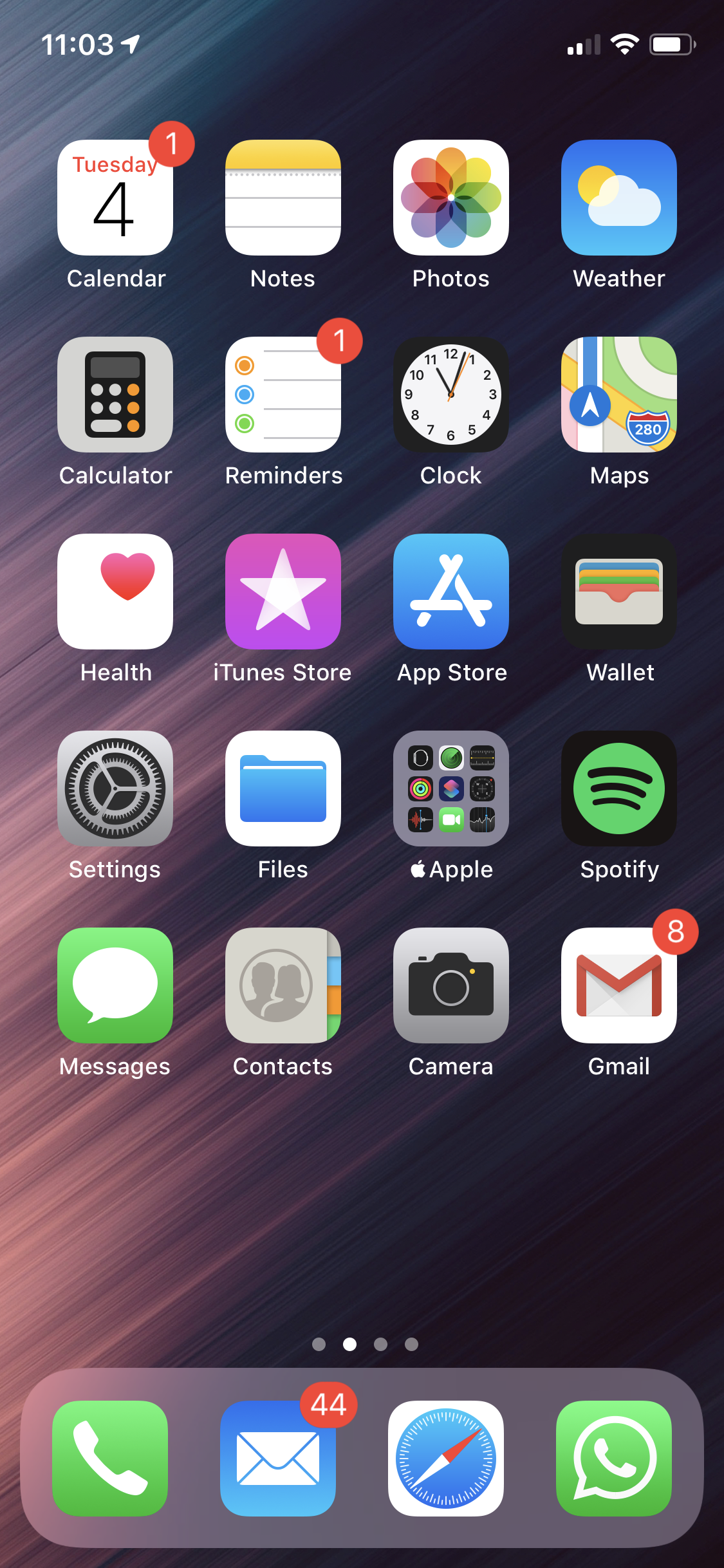Launch Spotify

coord(619,789)
